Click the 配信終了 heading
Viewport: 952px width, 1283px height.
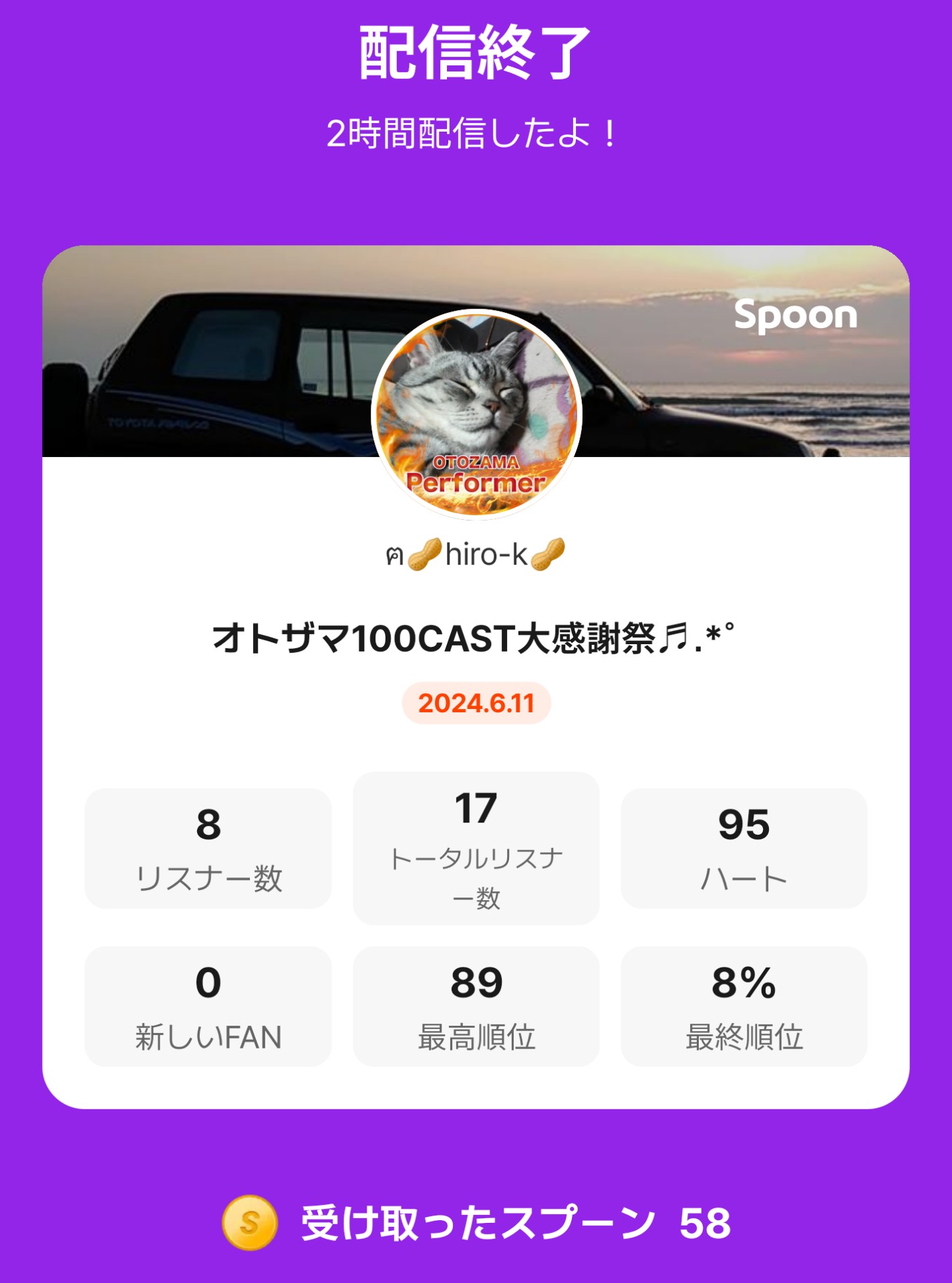(476, 50)
